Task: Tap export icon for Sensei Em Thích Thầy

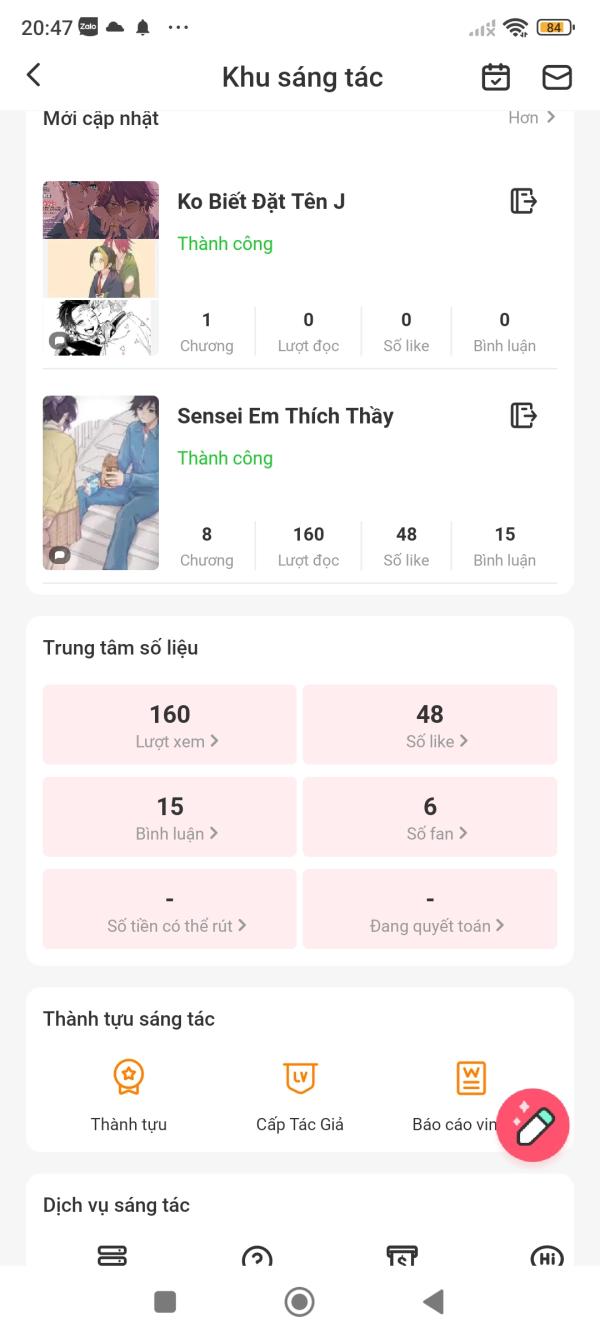Action: (x=523, y=415)
